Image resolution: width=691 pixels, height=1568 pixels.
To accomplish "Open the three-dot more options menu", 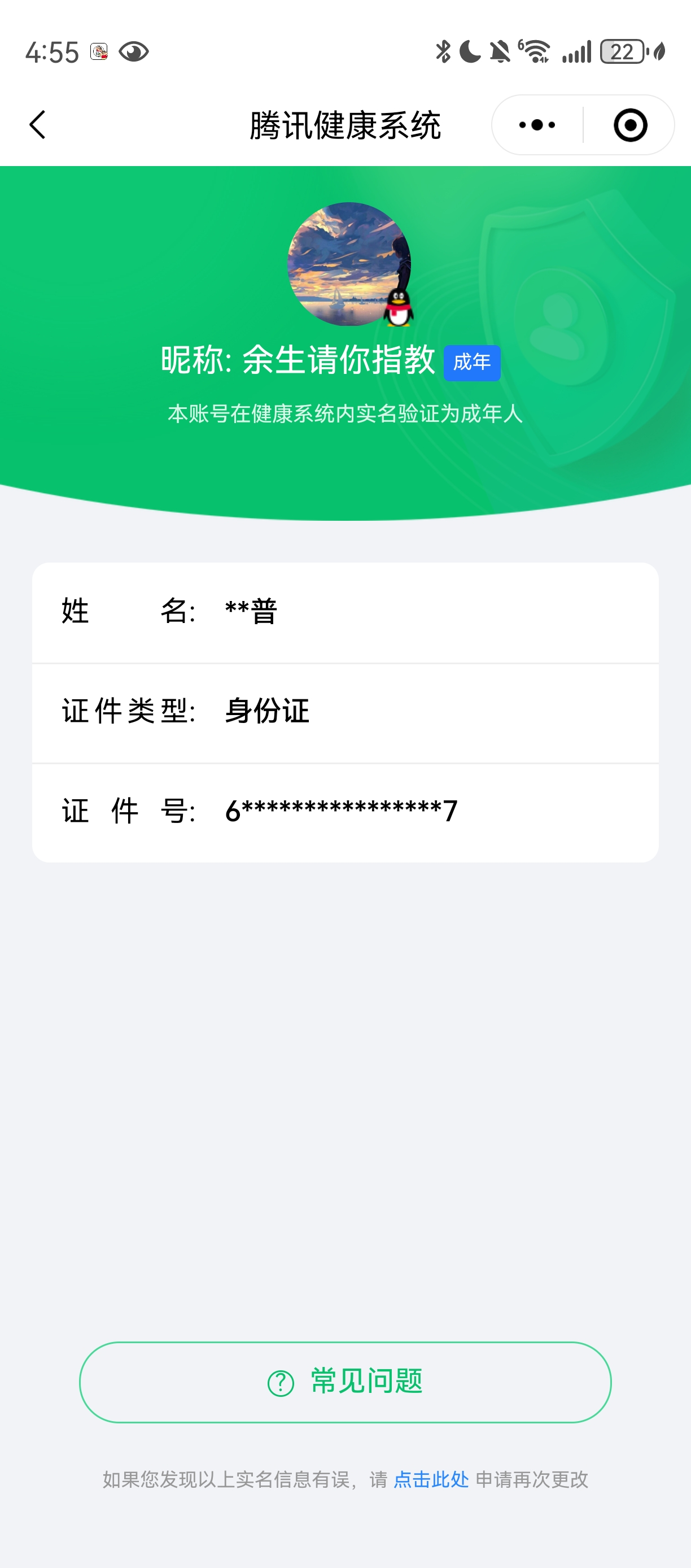I will pos(537,125).
